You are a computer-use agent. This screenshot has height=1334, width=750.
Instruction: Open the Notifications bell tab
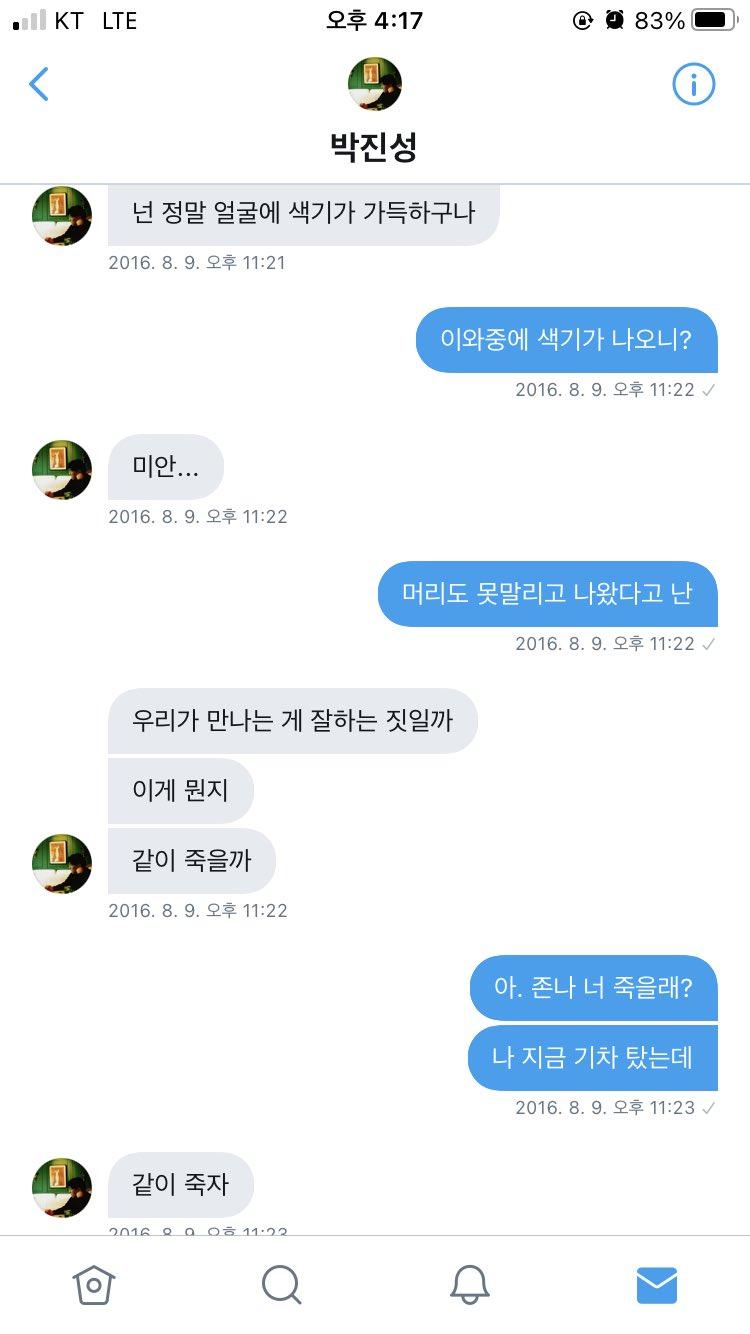pyautogui.click(x=469, y=1285)
